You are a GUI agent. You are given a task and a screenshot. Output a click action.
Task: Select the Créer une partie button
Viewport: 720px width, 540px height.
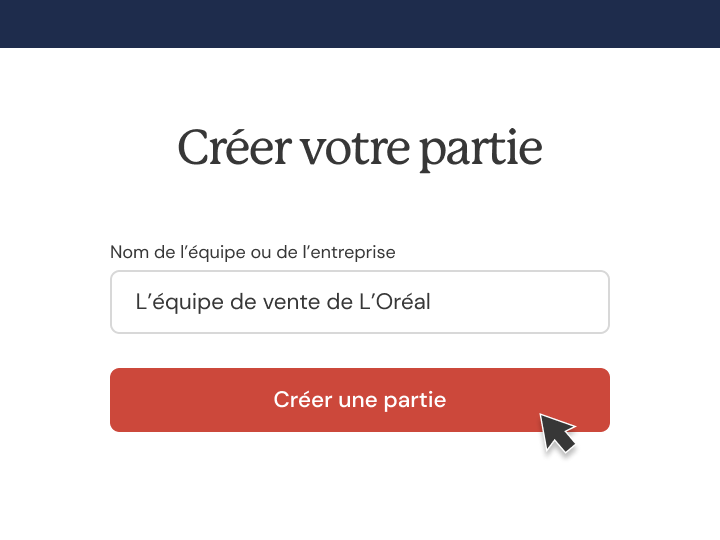[x=359, y=400]
